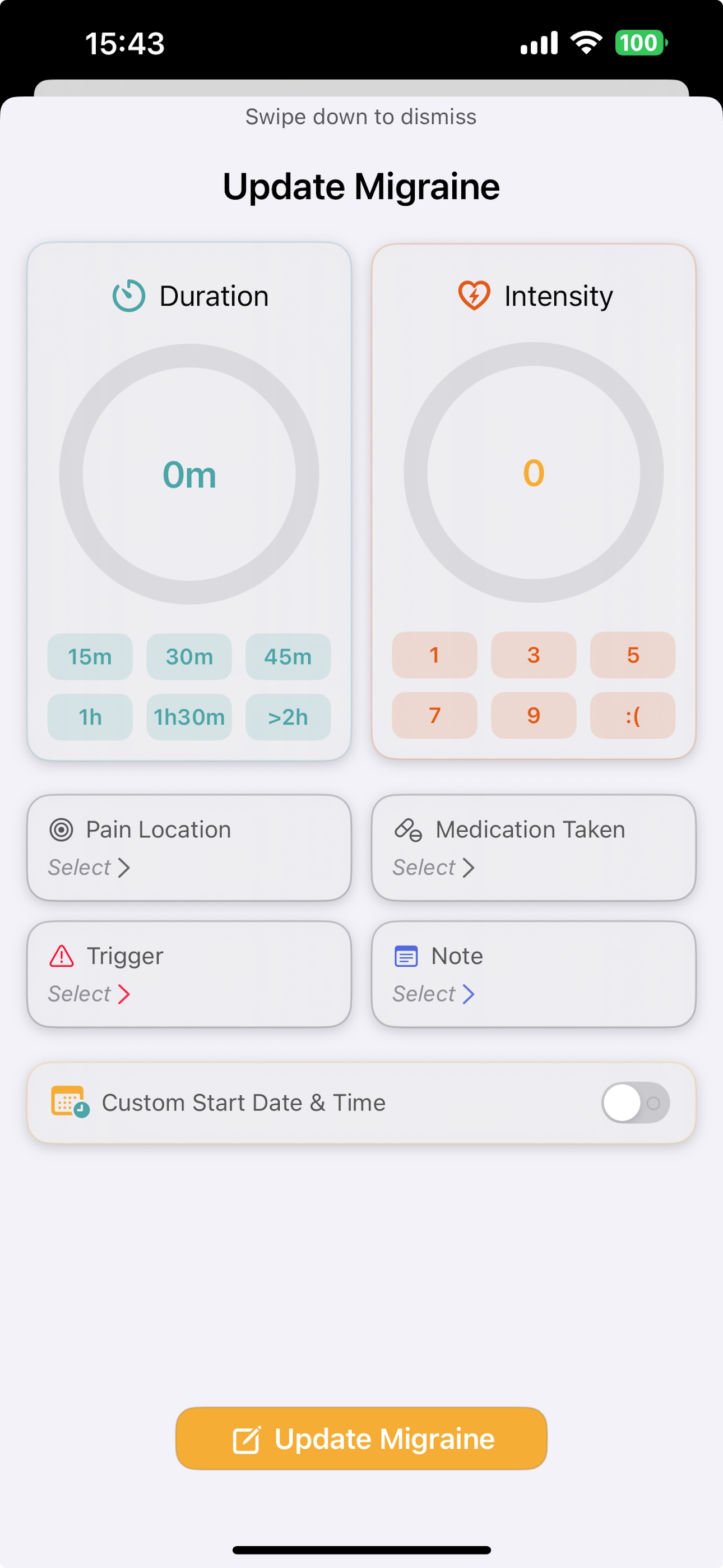Image resolution: width=723 pixels, height=1568 pixels.
Task: Pick intensity level 7
Action: (x=434, y=715)
